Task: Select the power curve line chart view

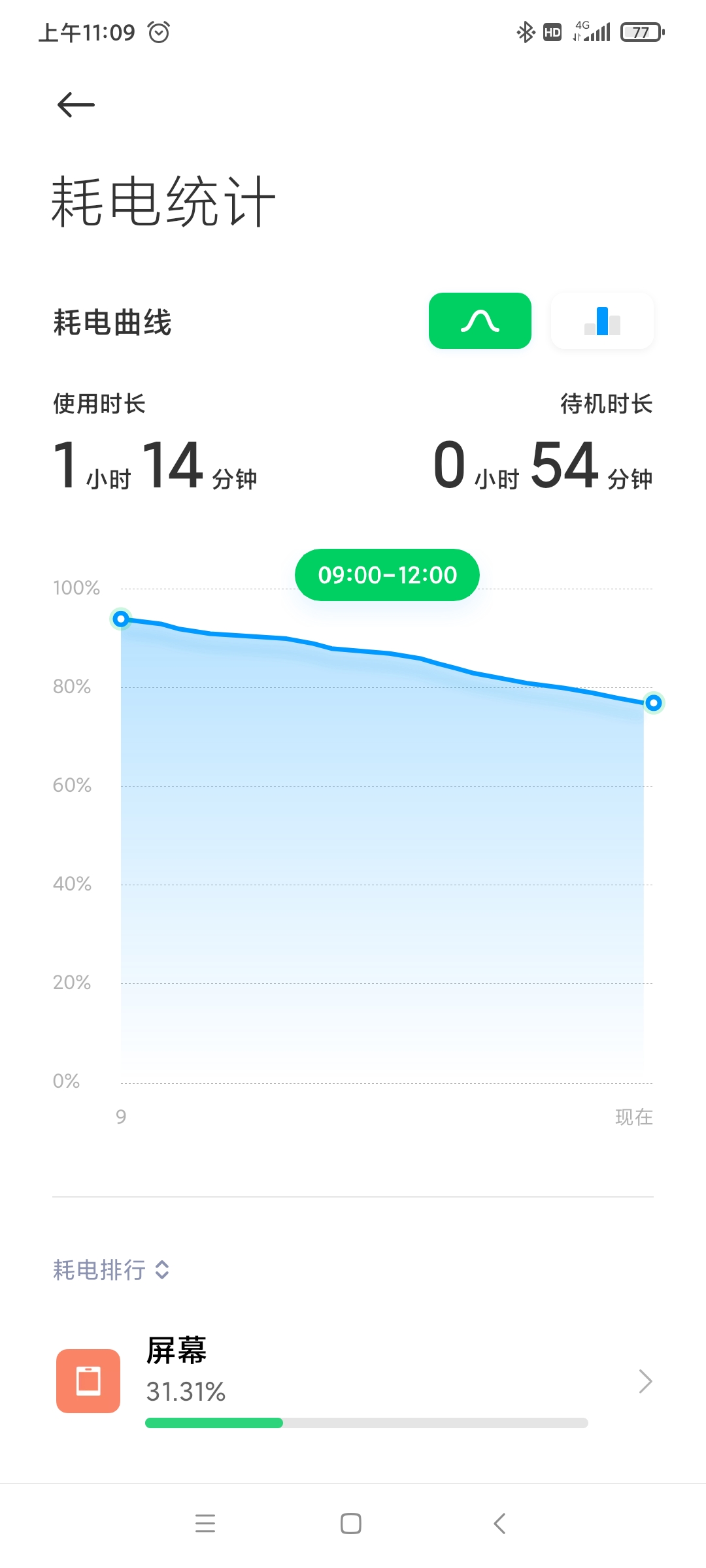Action: pos(480,321)
